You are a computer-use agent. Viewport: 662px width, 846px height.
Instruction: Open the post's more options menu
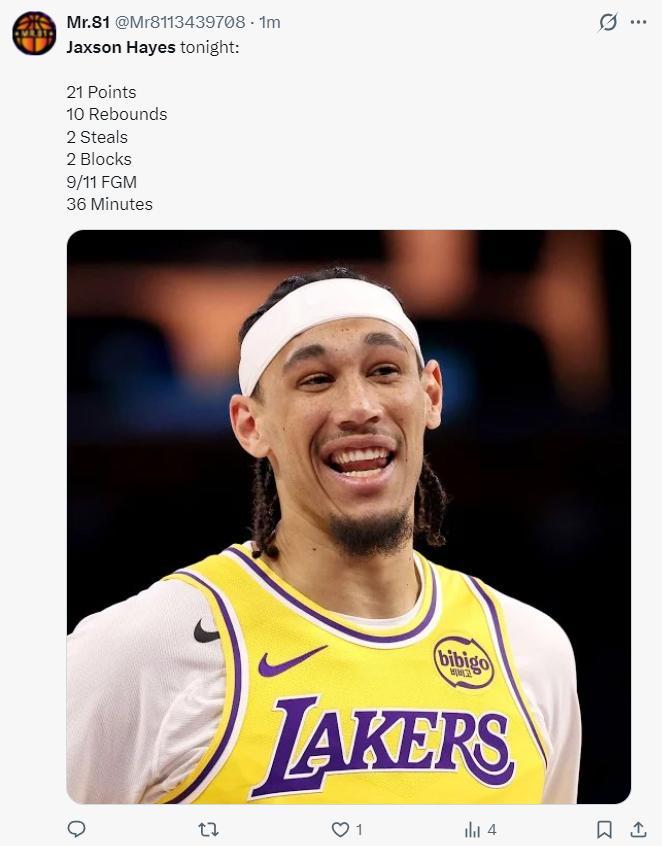[638, 22]
